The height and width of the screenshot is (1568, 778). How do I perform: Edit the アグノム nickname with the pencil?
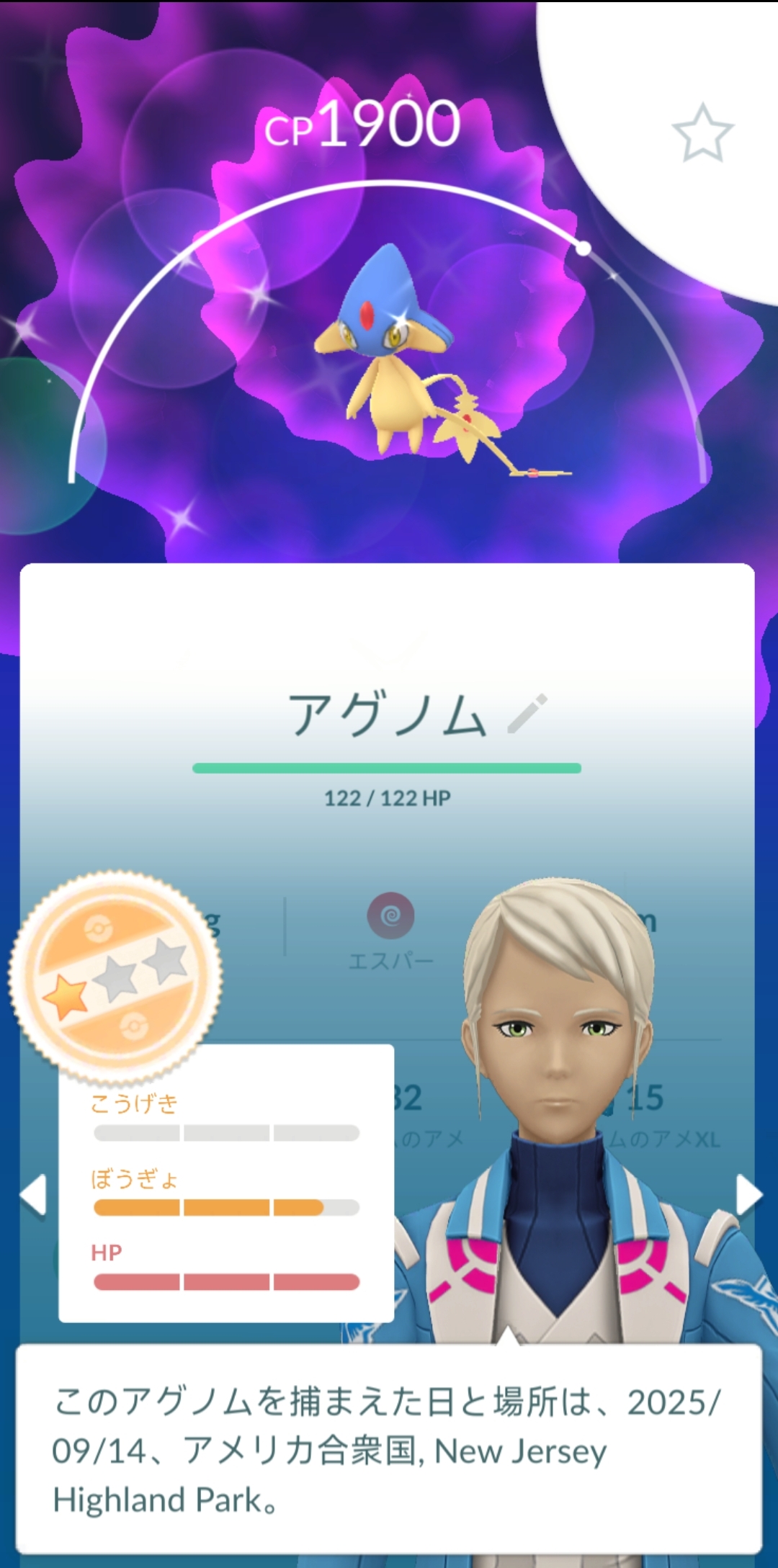(527, 714)
